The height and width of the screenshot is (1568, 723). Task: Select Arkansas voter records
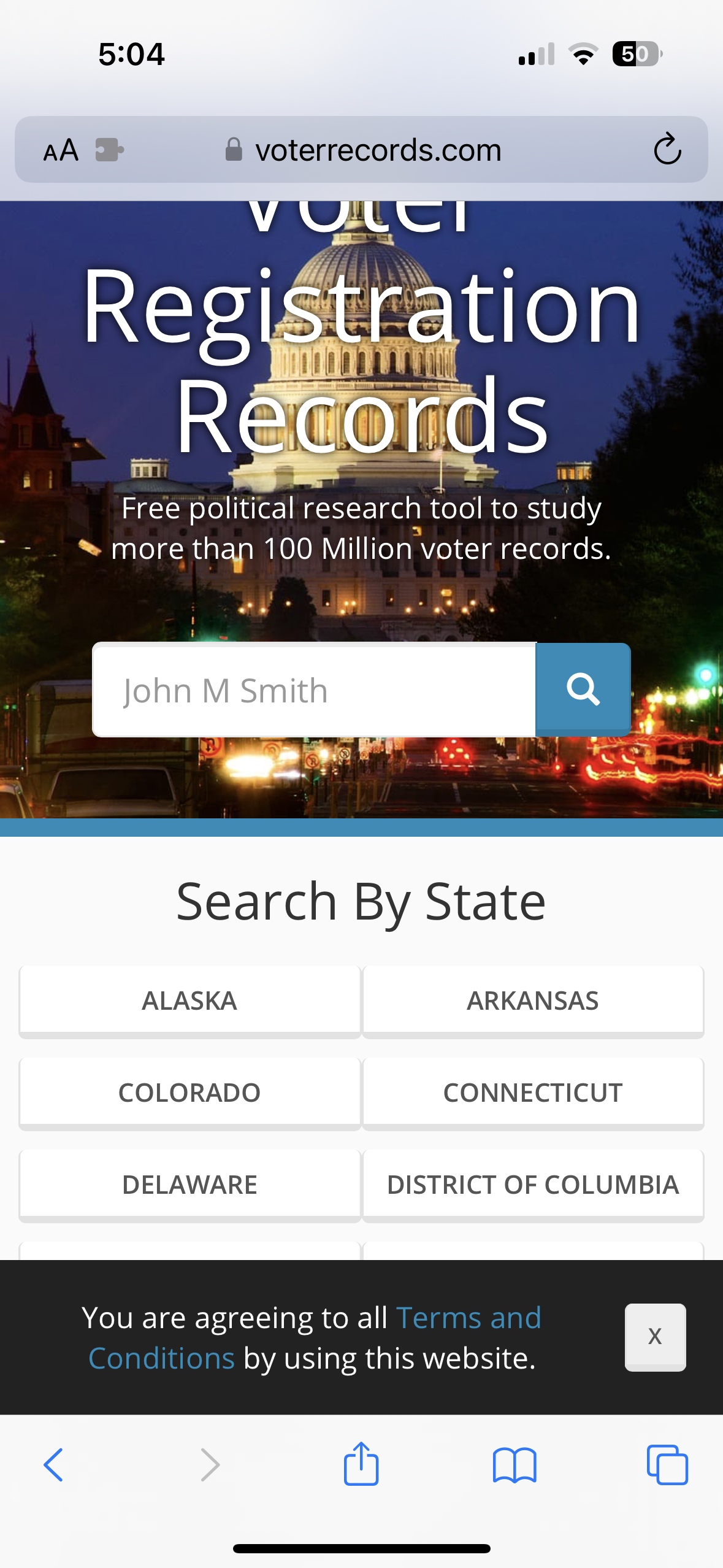(533, 1000)
